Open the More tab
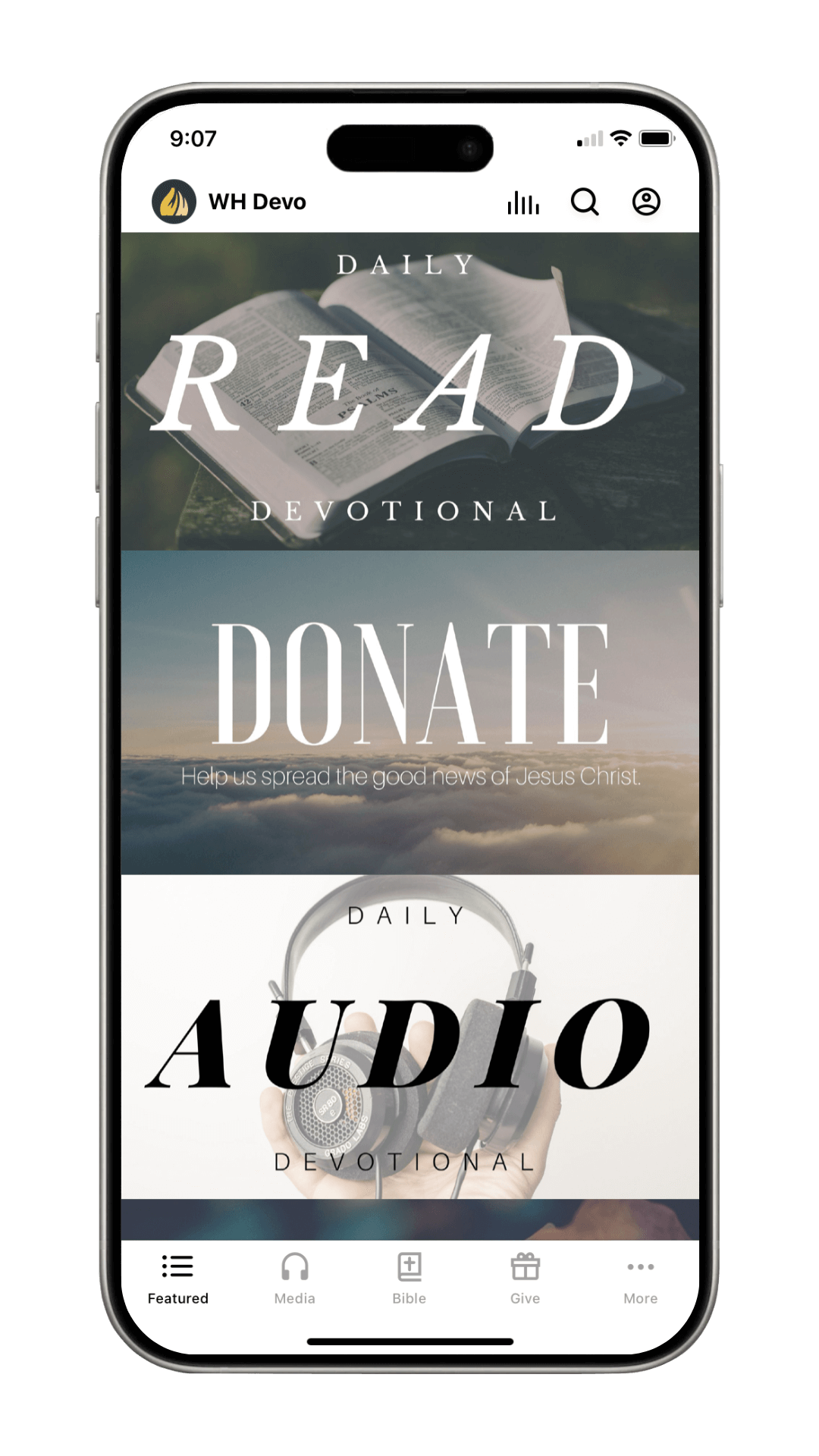This screenshot has height=1456, width=819. (641, 1279)
